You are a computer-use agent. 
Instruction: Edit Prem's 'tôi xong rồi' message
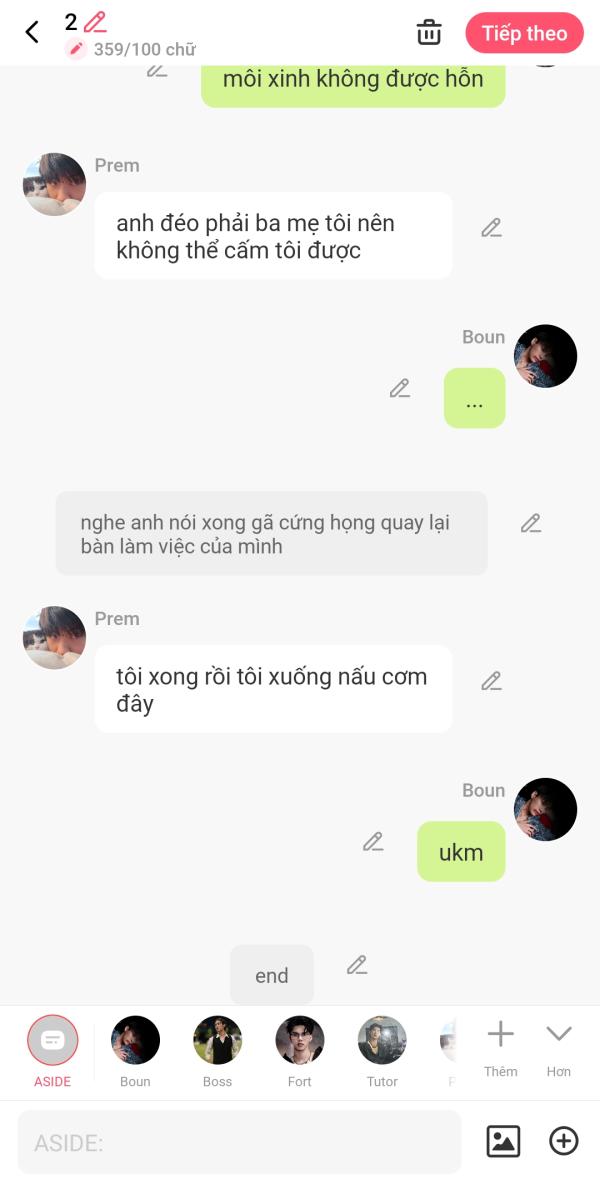pos(491,681)
